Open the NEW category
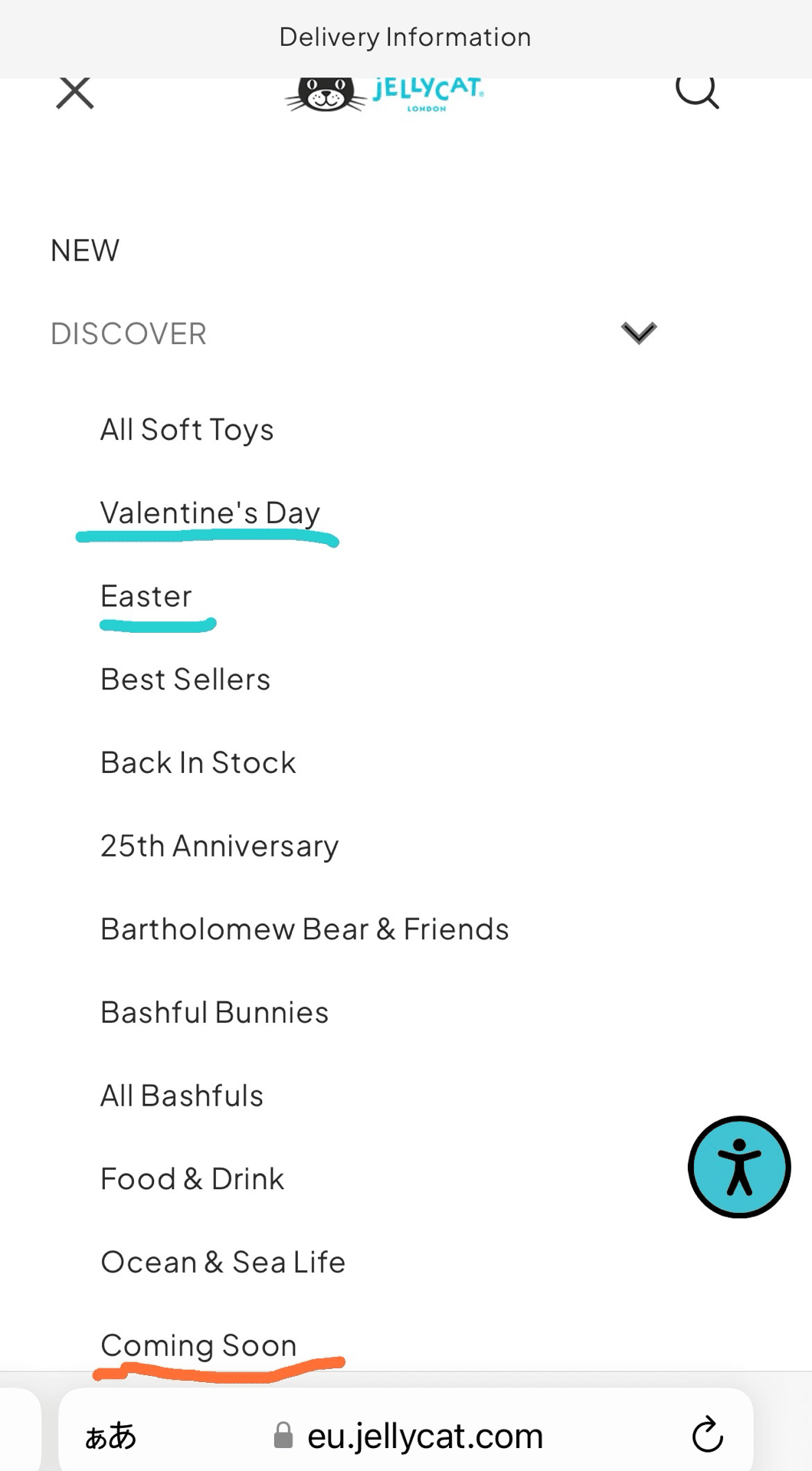The height and width of the screenshot is (1471, 812). [85, 251]
